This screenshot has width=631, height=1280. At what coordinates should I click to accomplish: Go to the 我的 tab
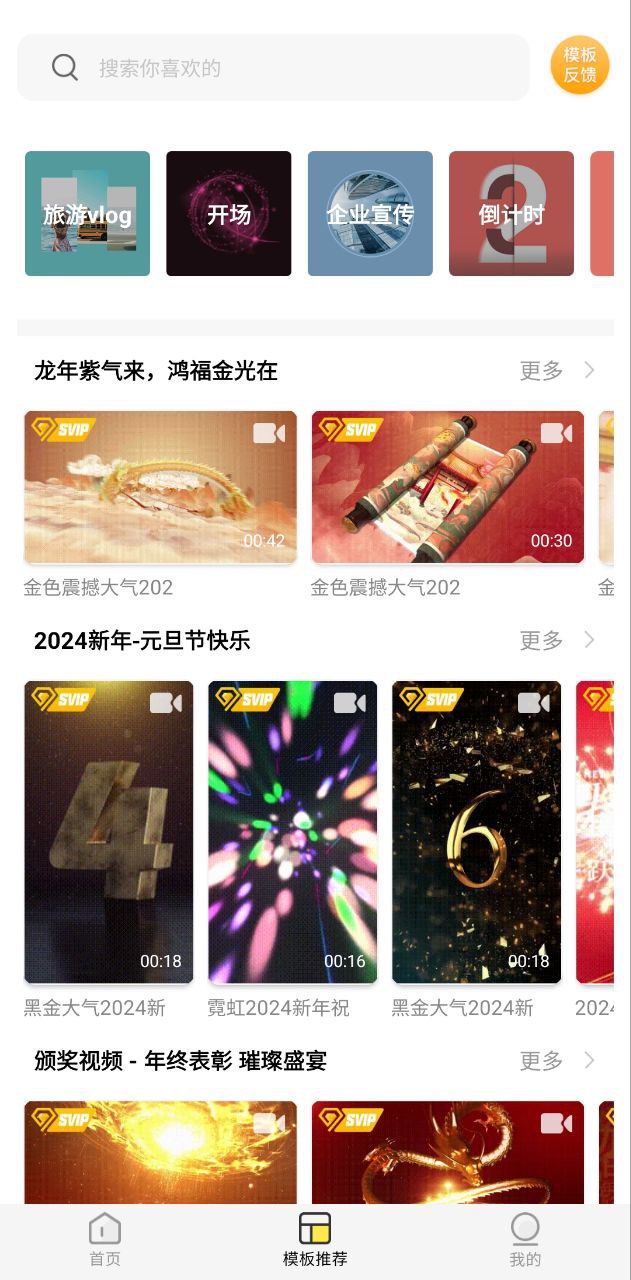pyautogui.click(x=525, y=1241)
